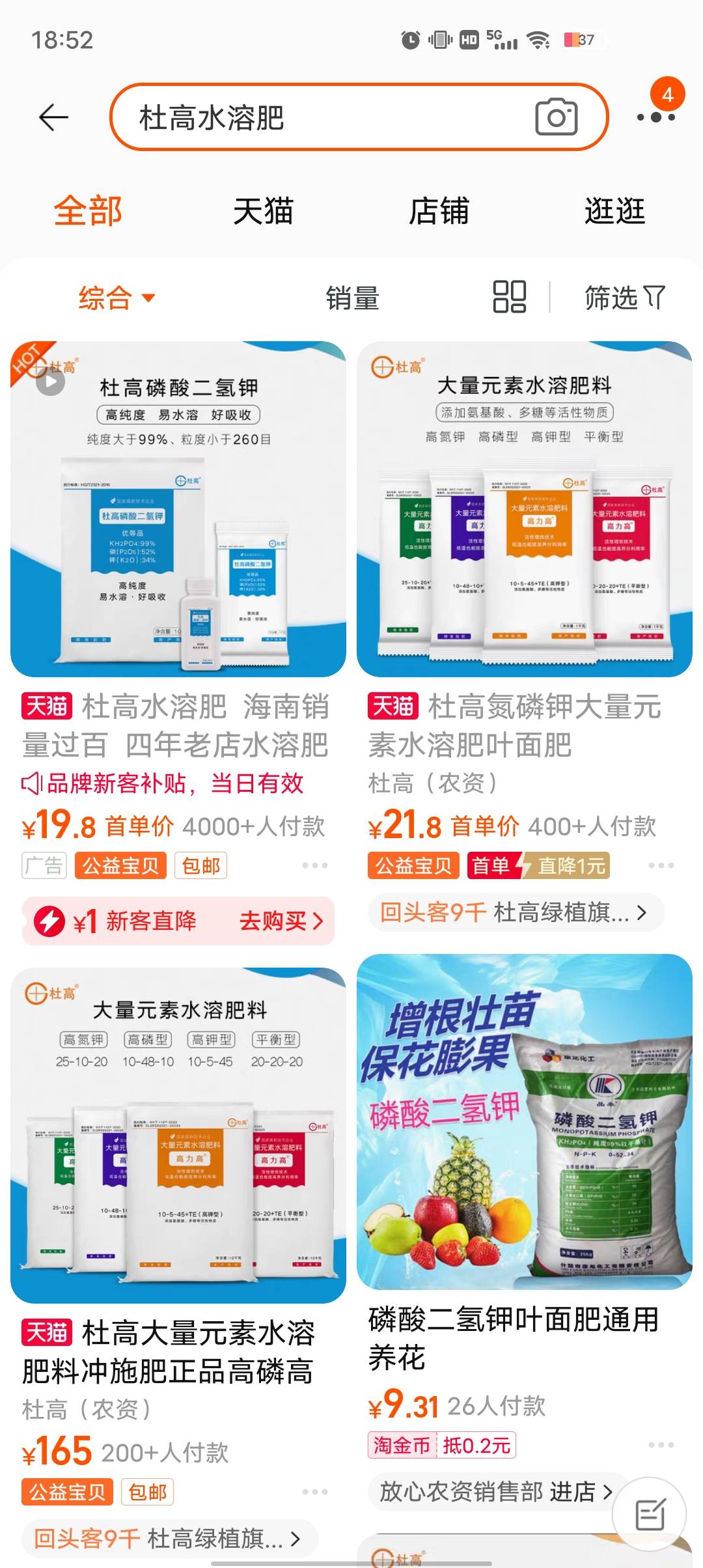The image size is (703, 1568).
Task: View the 磷酸二氢钾叶面肥通用养花 product
Action: [524, 1122]
